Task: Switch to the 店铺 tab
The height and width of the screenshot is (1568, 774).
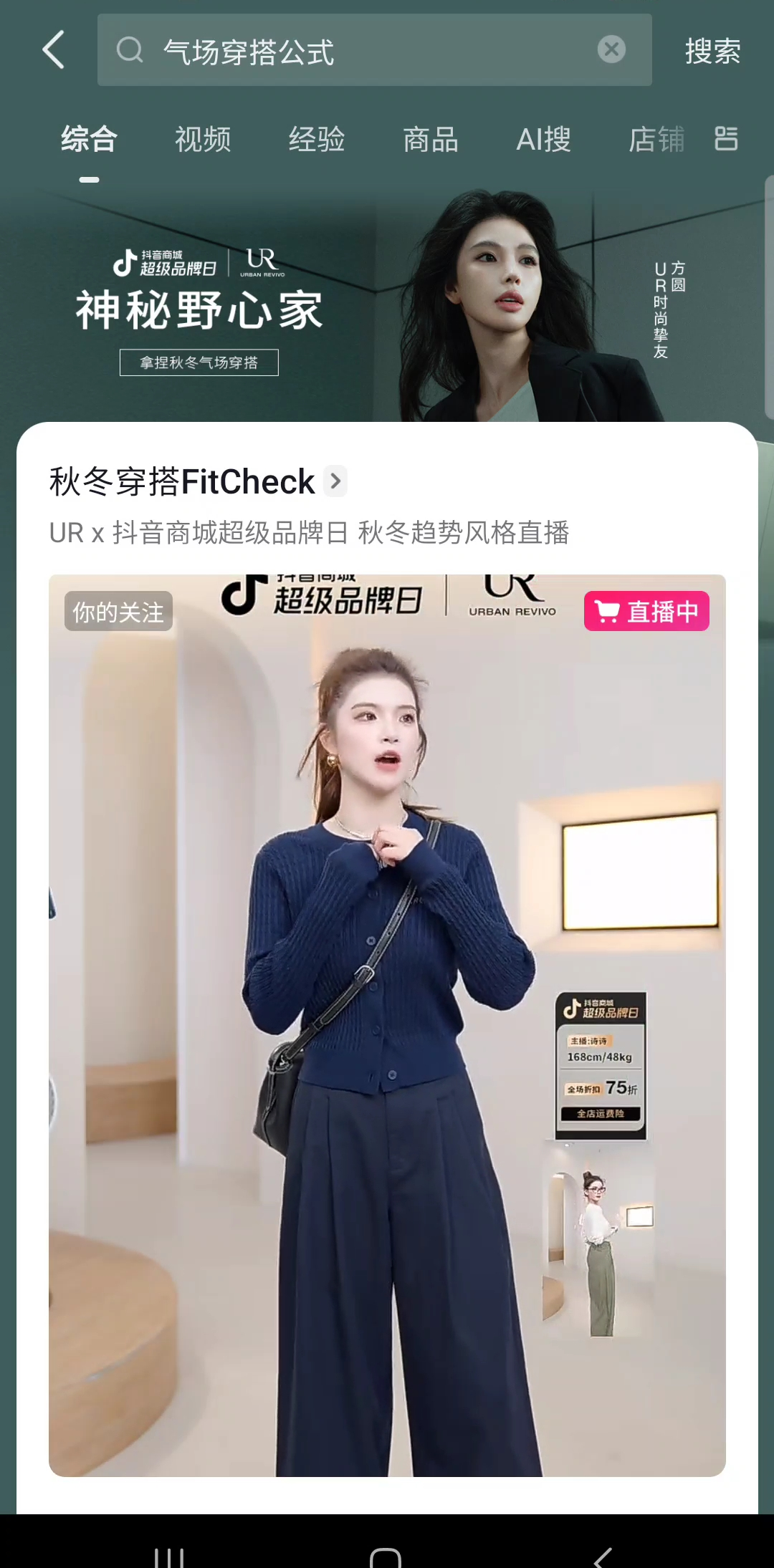Action: [x=656, y=139]
